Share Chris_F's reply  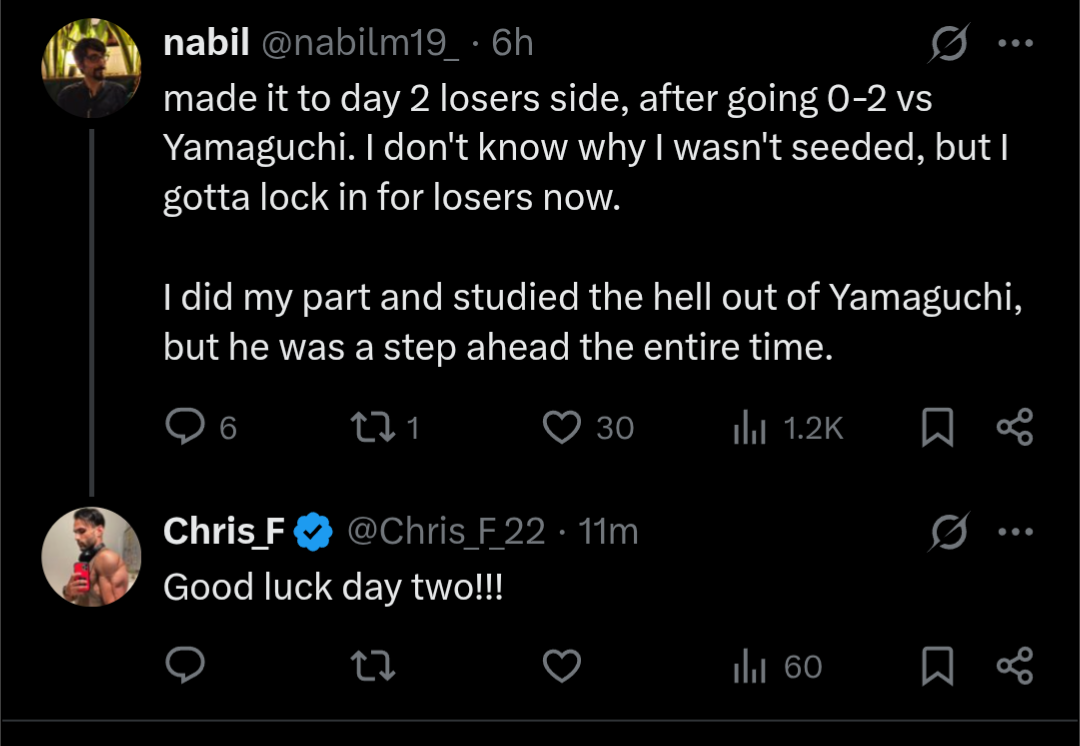[x=1014, y=666]
